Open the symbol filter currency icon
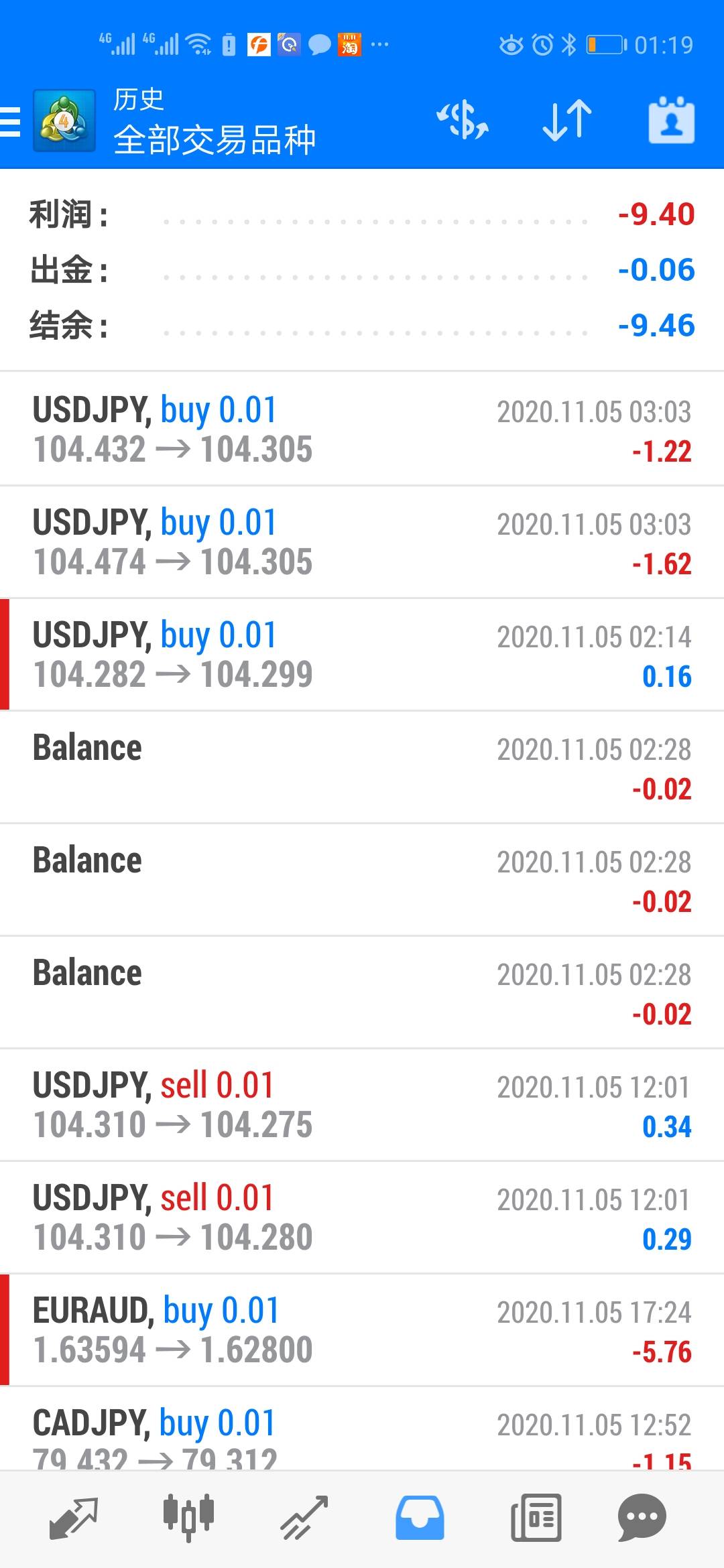The width and height of the screenshot is (724, 1568). [463, 121]
